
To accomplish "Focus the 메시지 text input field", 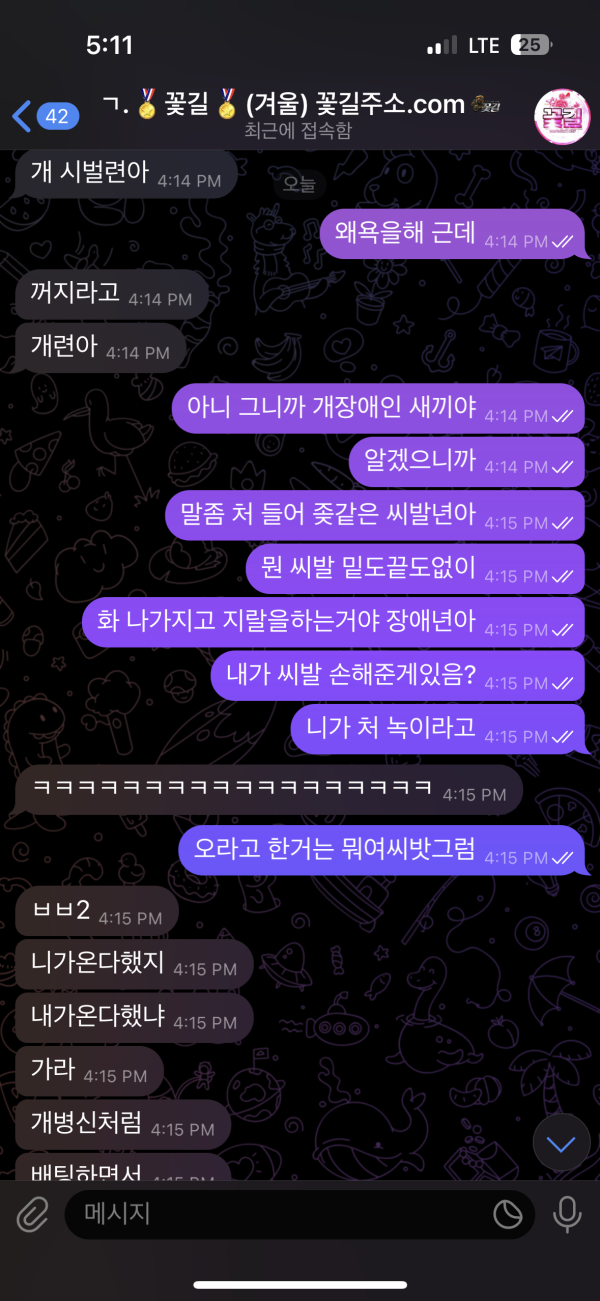I will pos(280,1215).
